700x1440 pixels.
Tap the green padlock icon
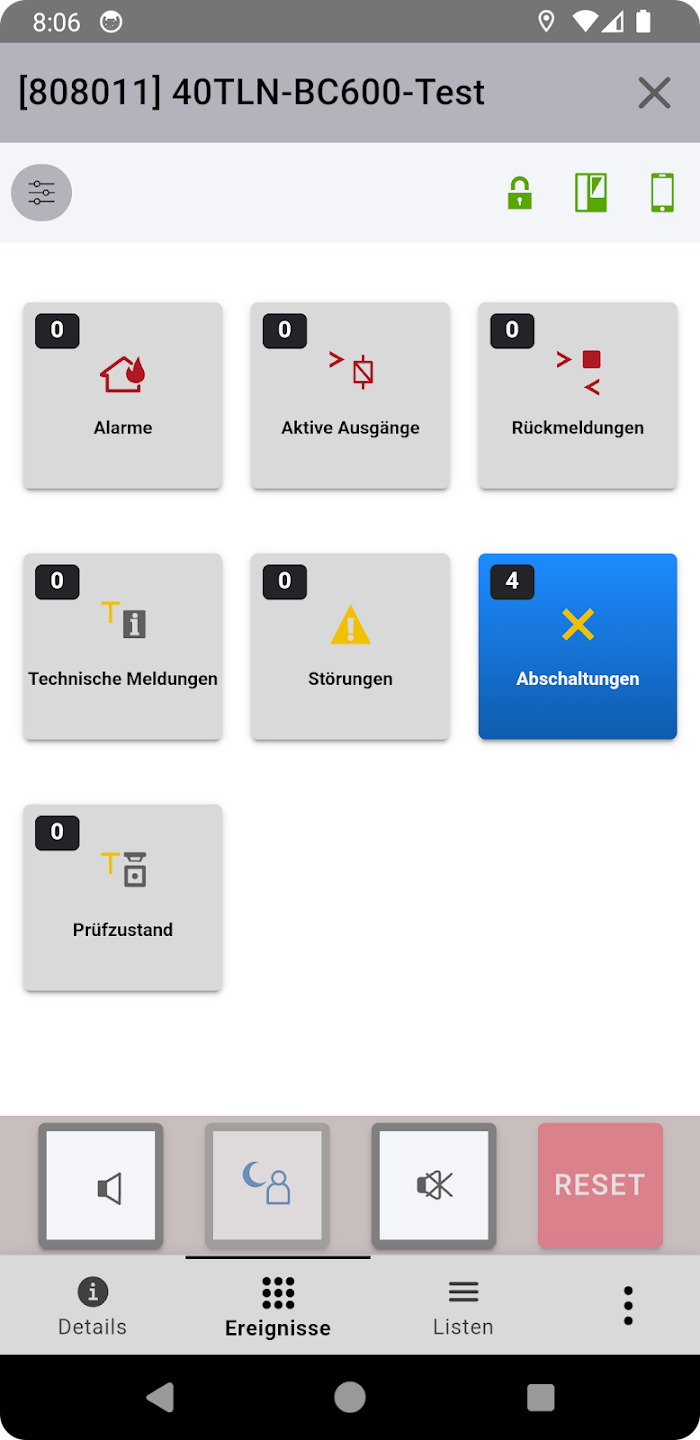pos(519,192)
